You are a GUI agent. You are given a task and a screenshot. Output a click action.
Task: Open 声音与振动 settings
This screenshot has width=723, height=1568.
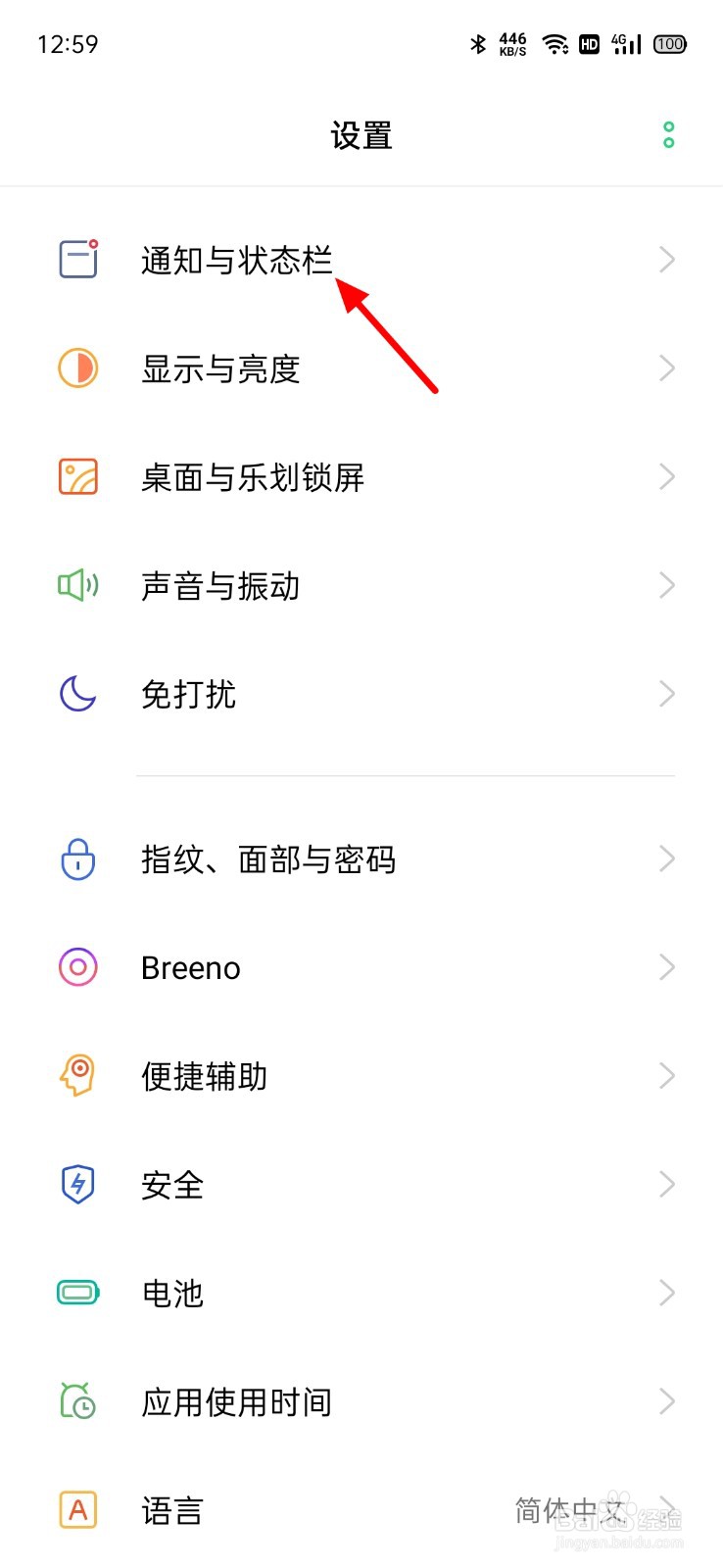tap(361, 586)
